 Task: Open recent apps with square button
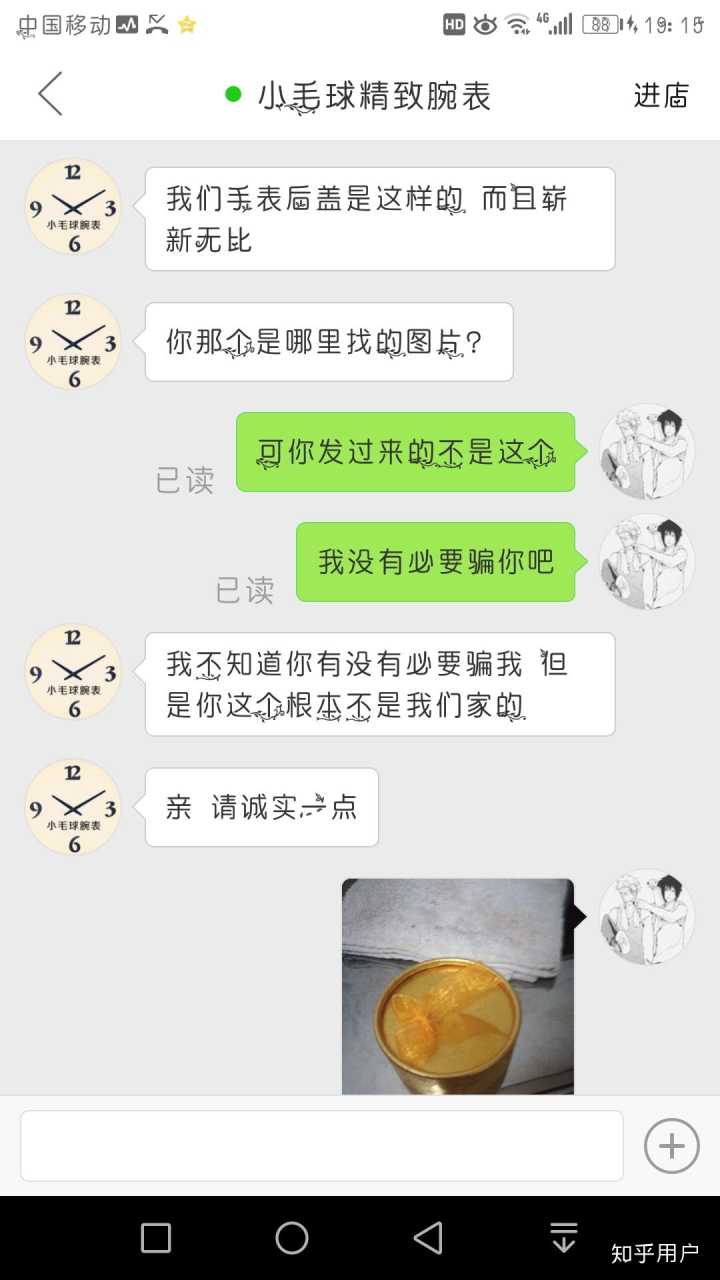156,1238
